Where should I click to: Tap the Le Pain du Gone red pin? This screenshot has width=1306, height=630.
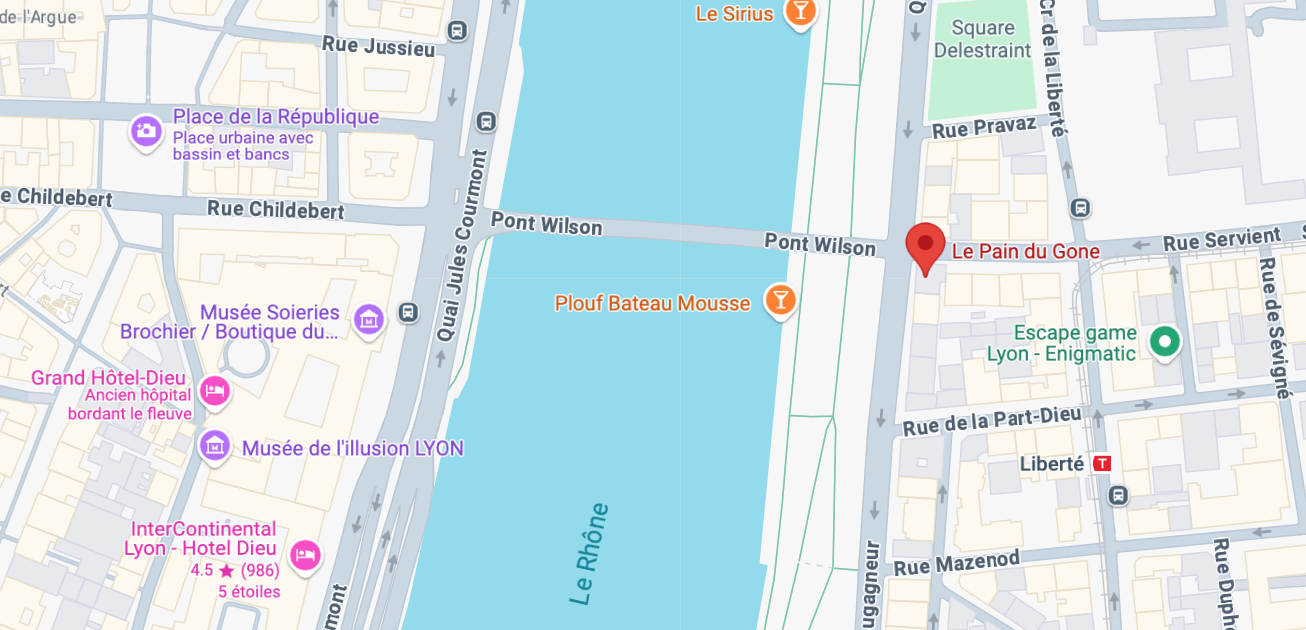[x=925, y=245]
